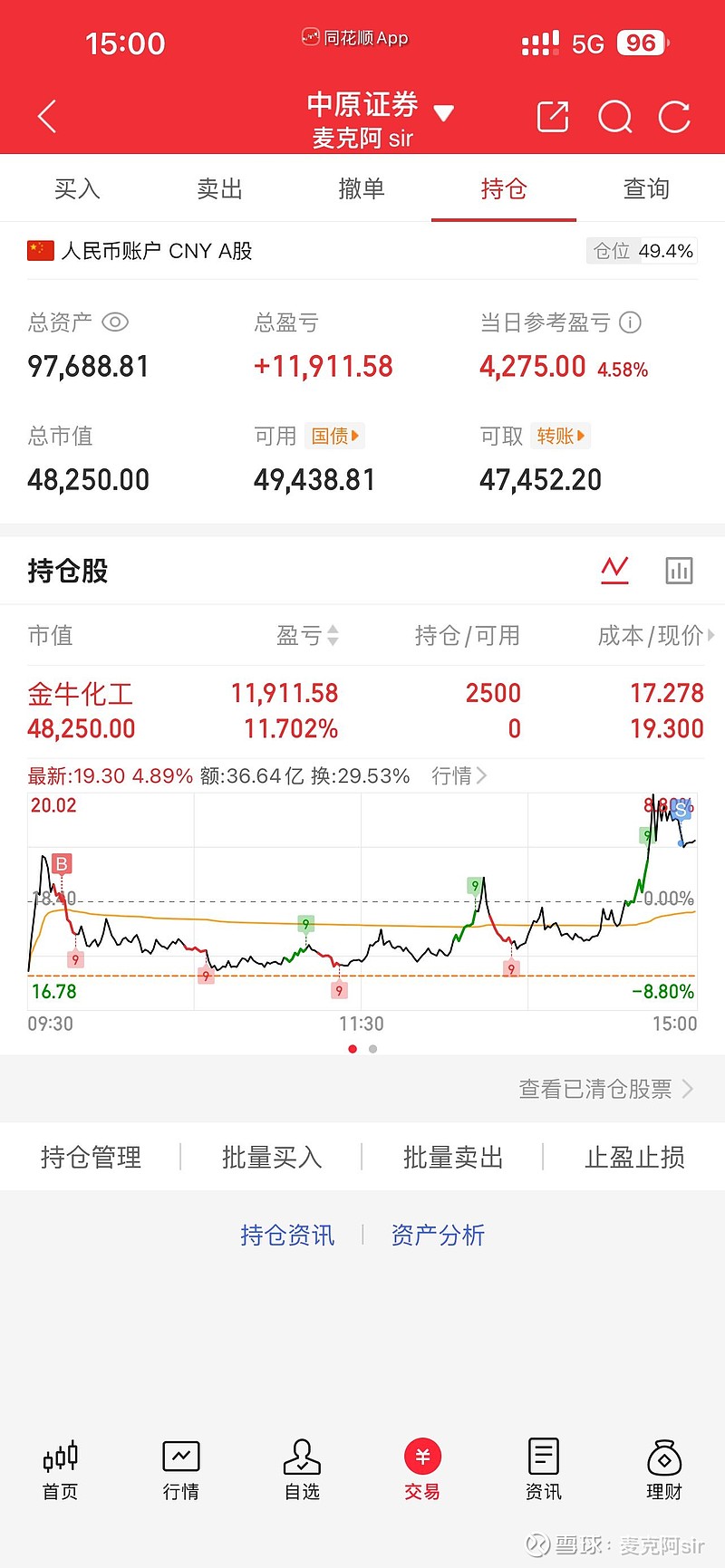Sort holdings by 盈亏
Image resolution: width=725 pixels, height=1568 pixels.
308,635
